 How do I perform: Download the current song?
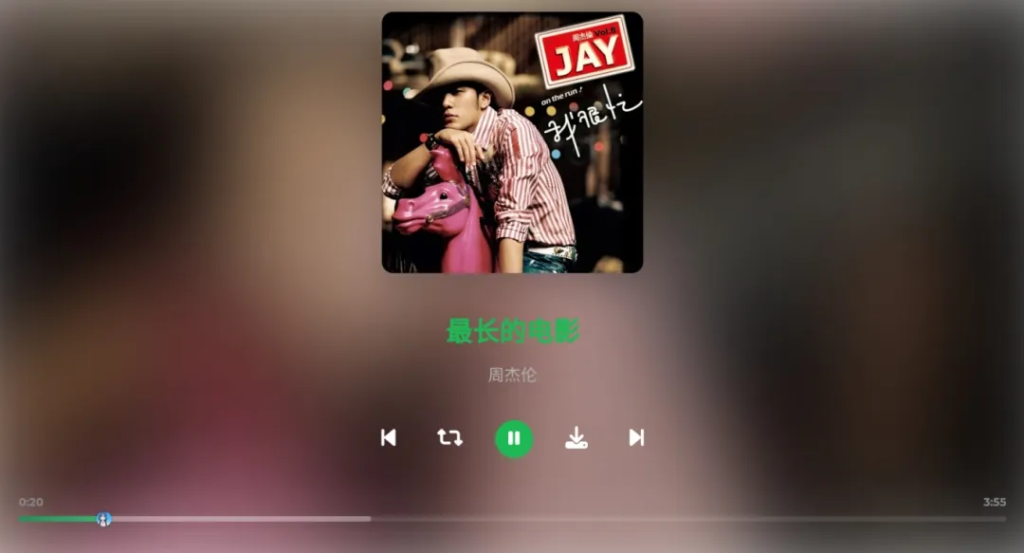coord(576,438)
